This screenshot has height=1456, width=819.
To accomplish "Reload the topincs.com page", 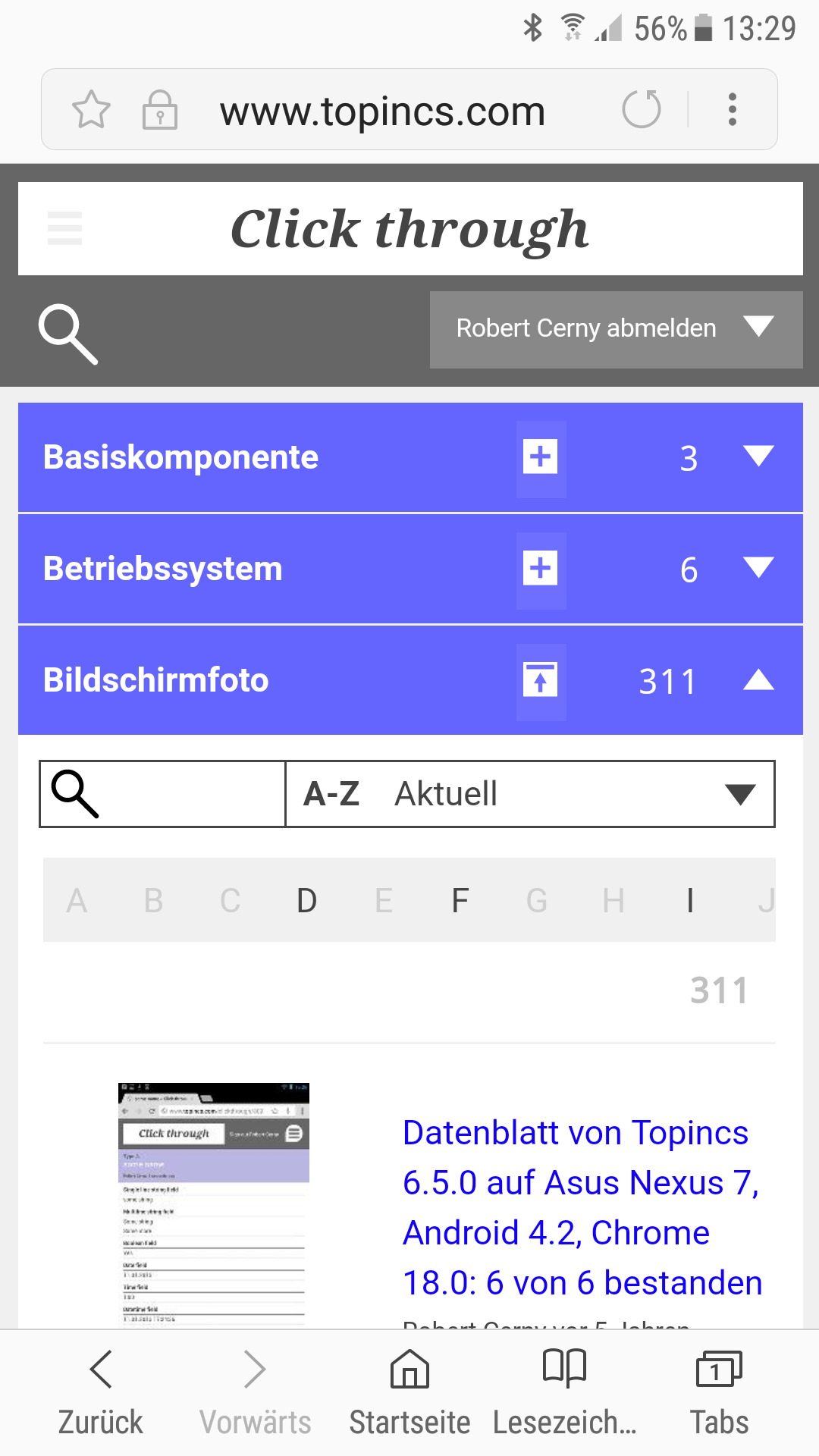I will click(642, 110).
